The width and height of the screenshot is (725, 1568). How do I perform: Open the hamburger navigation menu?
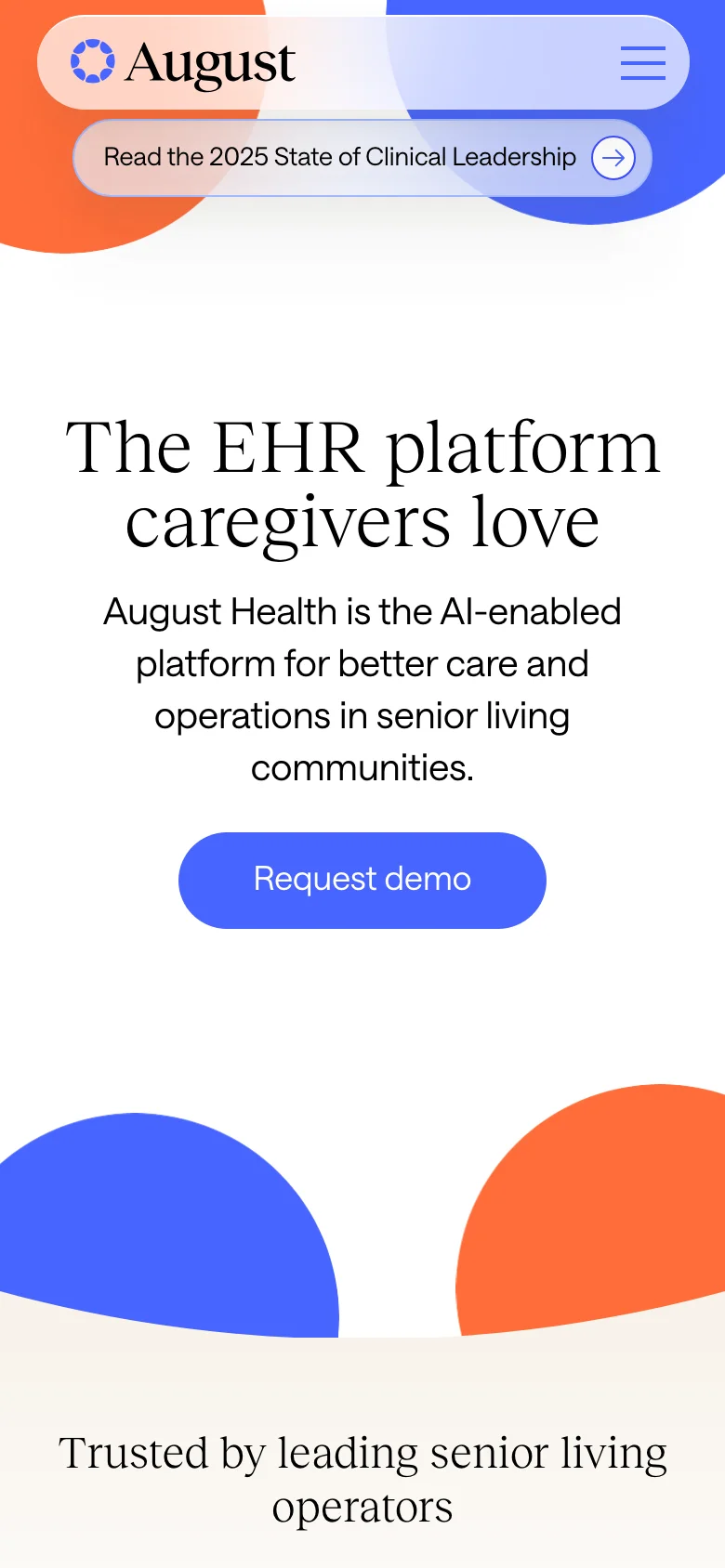642,63
